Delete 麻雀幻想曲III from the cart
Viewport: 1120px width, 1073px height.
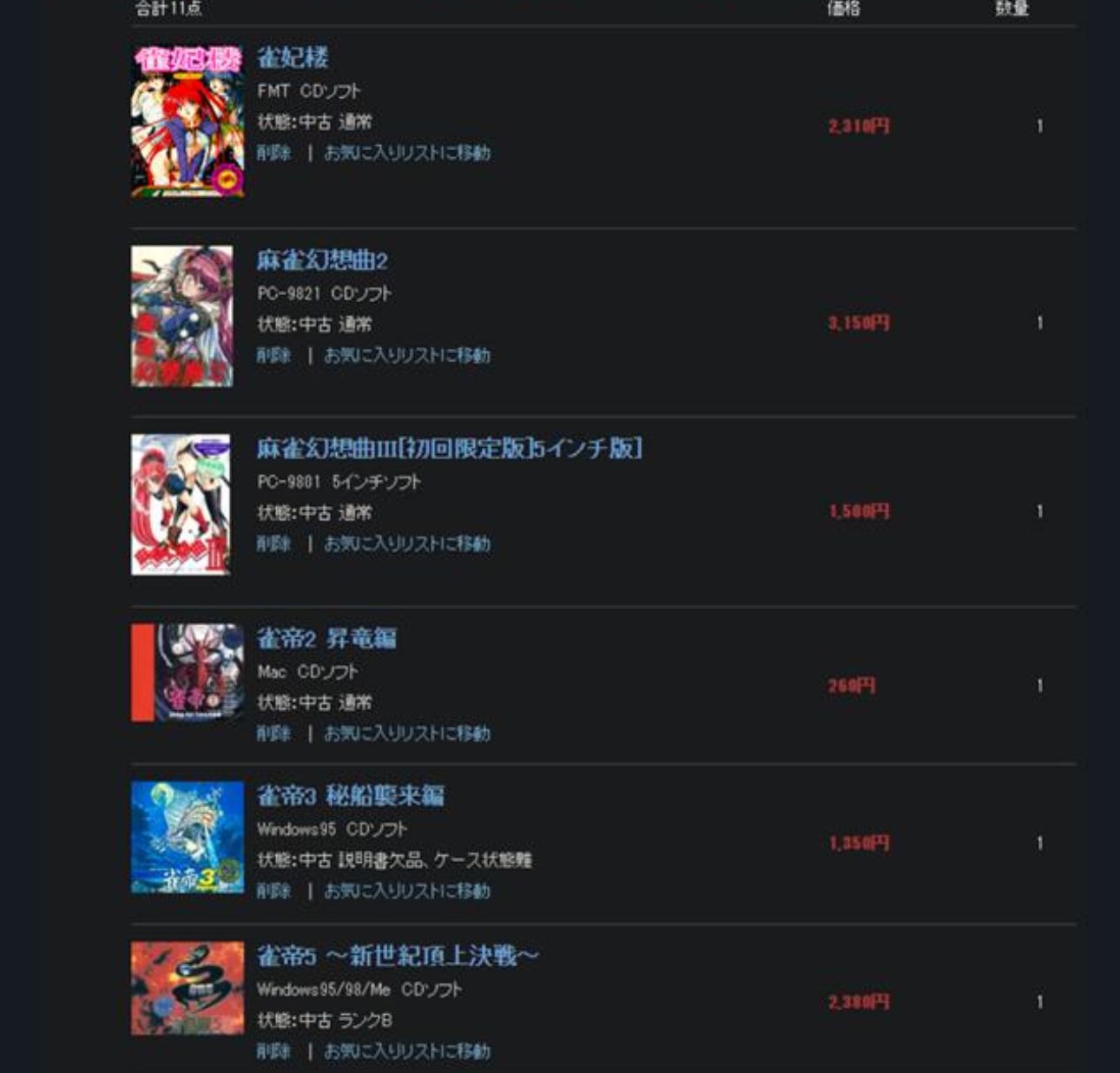click(273, 543)
